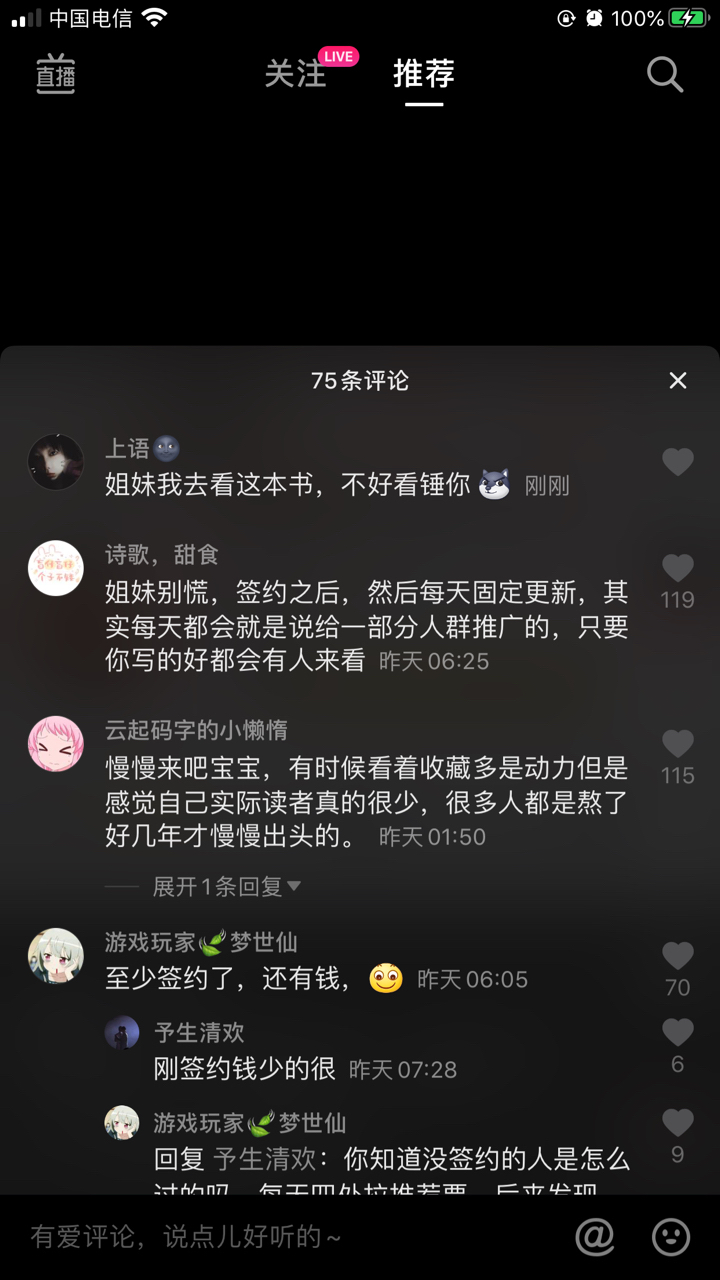The width and height of the screenshot is (720, 1280).
Task: Open the search magnifier icon
Action: point(664,74)
